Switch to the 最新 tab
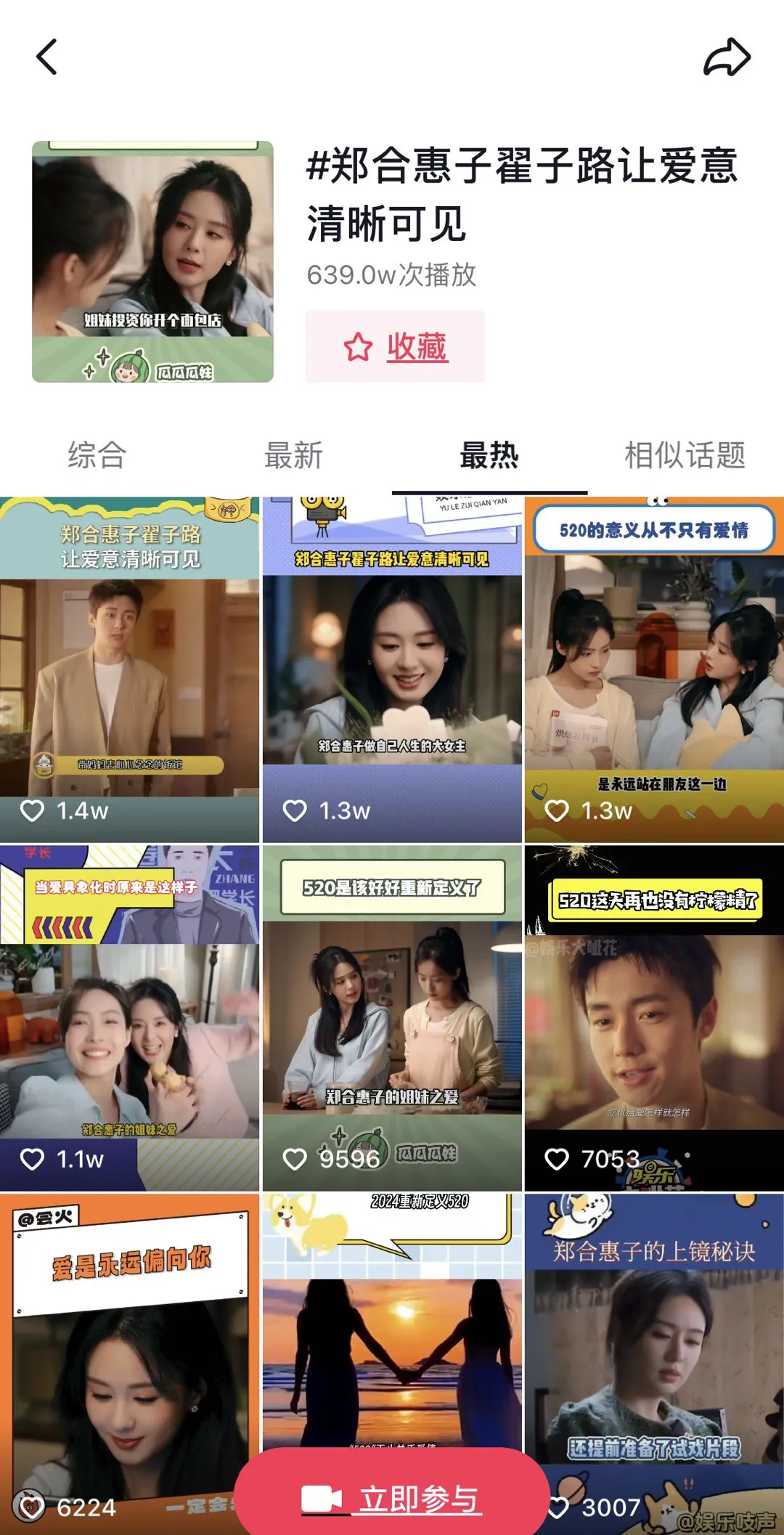Screen dimensions: 784x1535 coord(293,456)
